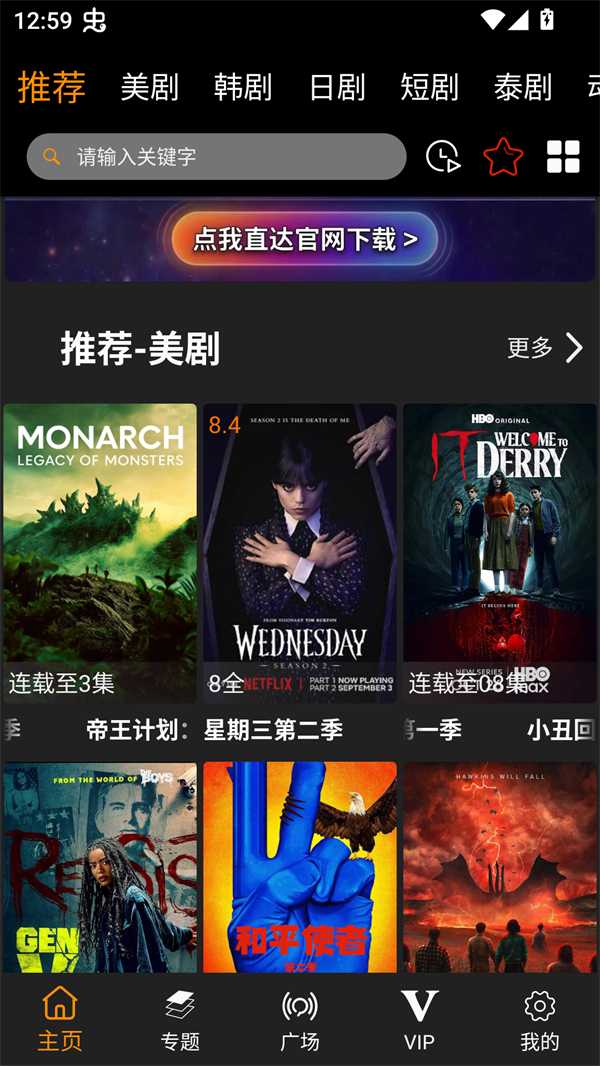Switch to the 专题 bottom tab
The height and width of the screenshot is (1066, 600).
(180, 1019)
